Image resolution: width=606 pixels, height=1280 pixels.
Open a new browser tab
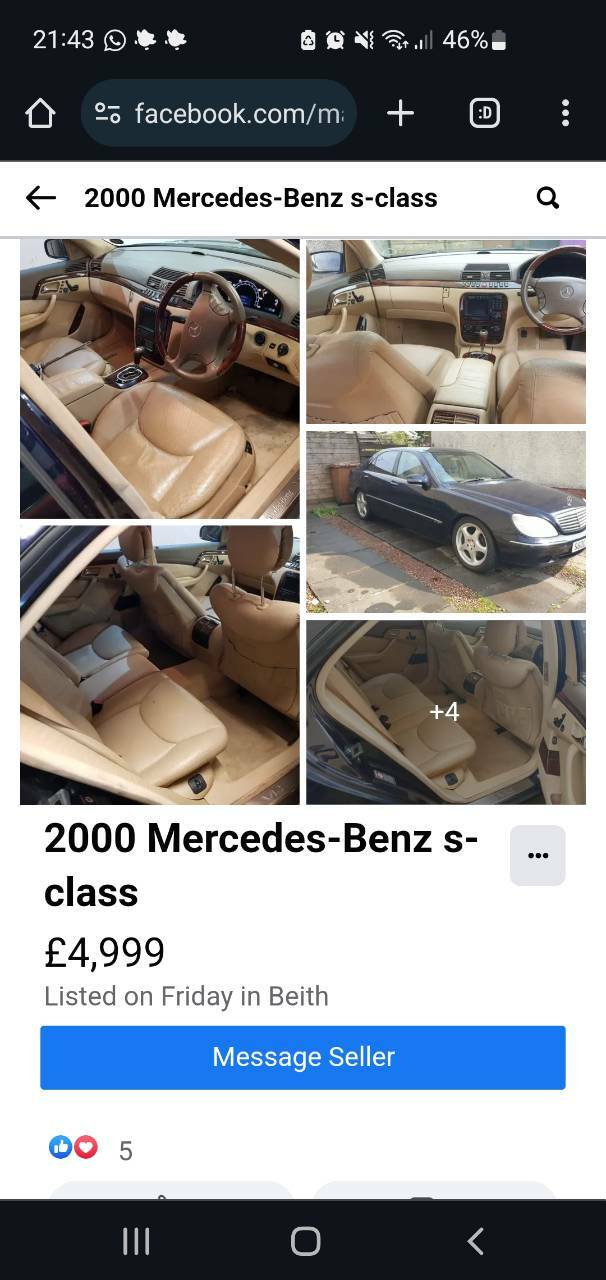(400, 114)
